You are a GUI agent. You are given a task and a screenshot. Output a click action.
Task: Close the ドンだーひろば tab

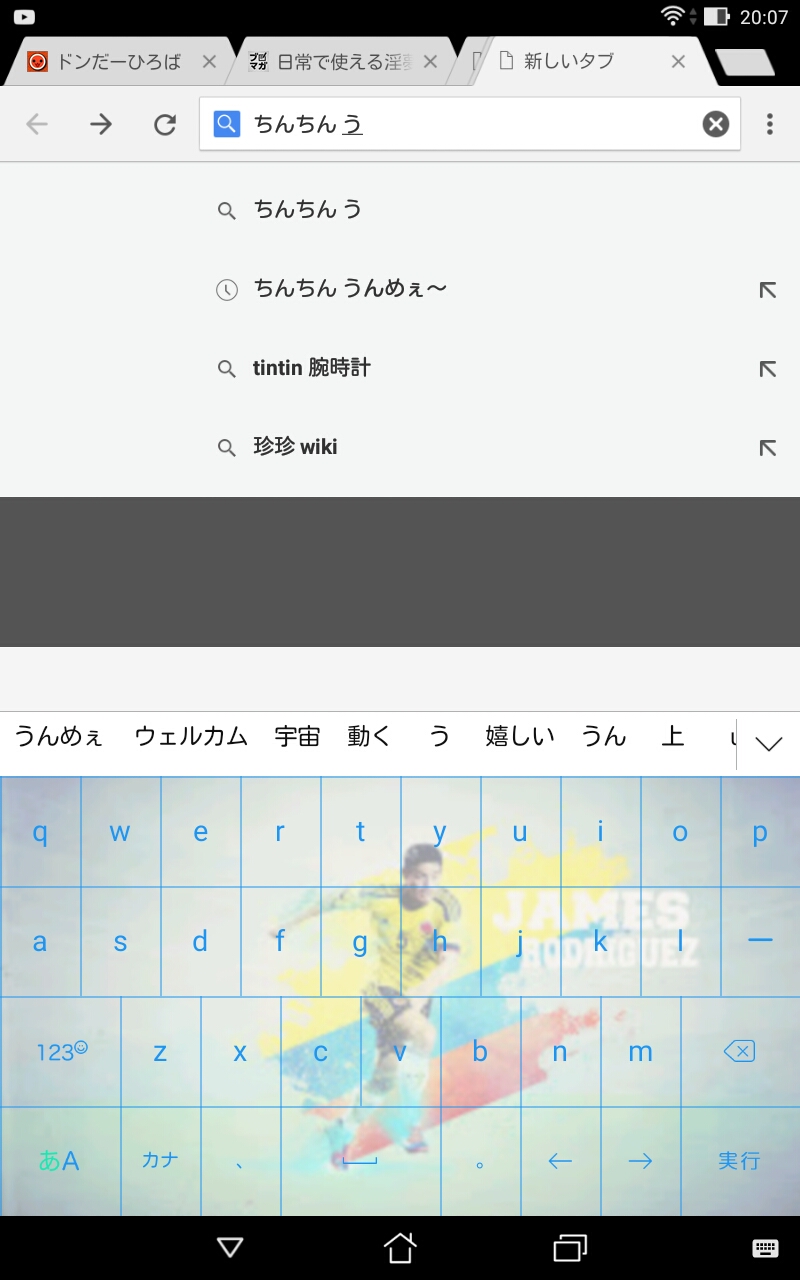click(209, 62)
